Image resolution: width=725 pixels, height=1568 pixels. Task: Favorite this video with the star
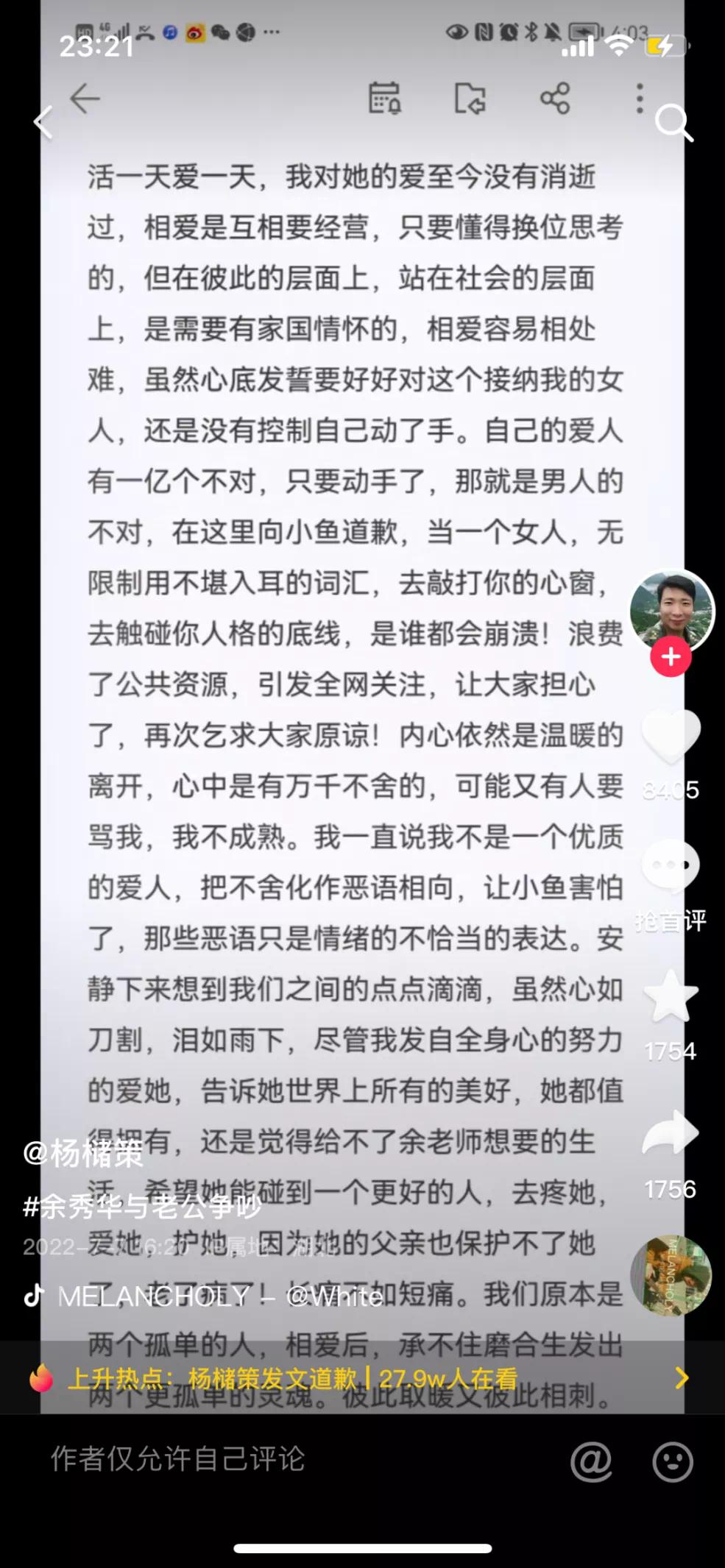(x=671, y=997)
